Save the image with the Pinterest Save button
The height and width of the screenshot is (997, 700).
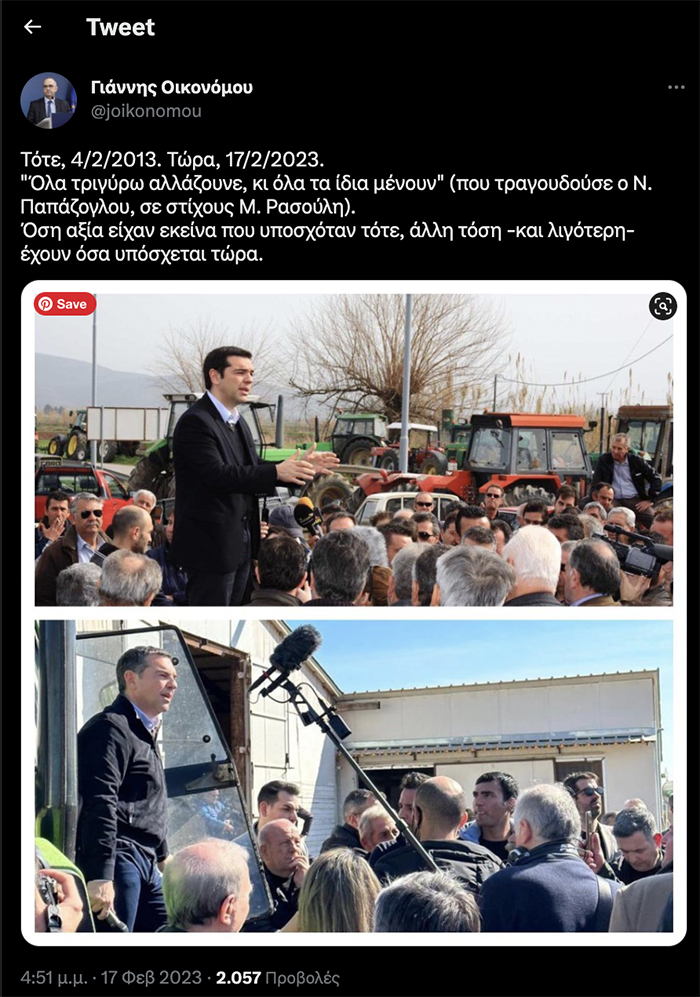tap(65, 304)
